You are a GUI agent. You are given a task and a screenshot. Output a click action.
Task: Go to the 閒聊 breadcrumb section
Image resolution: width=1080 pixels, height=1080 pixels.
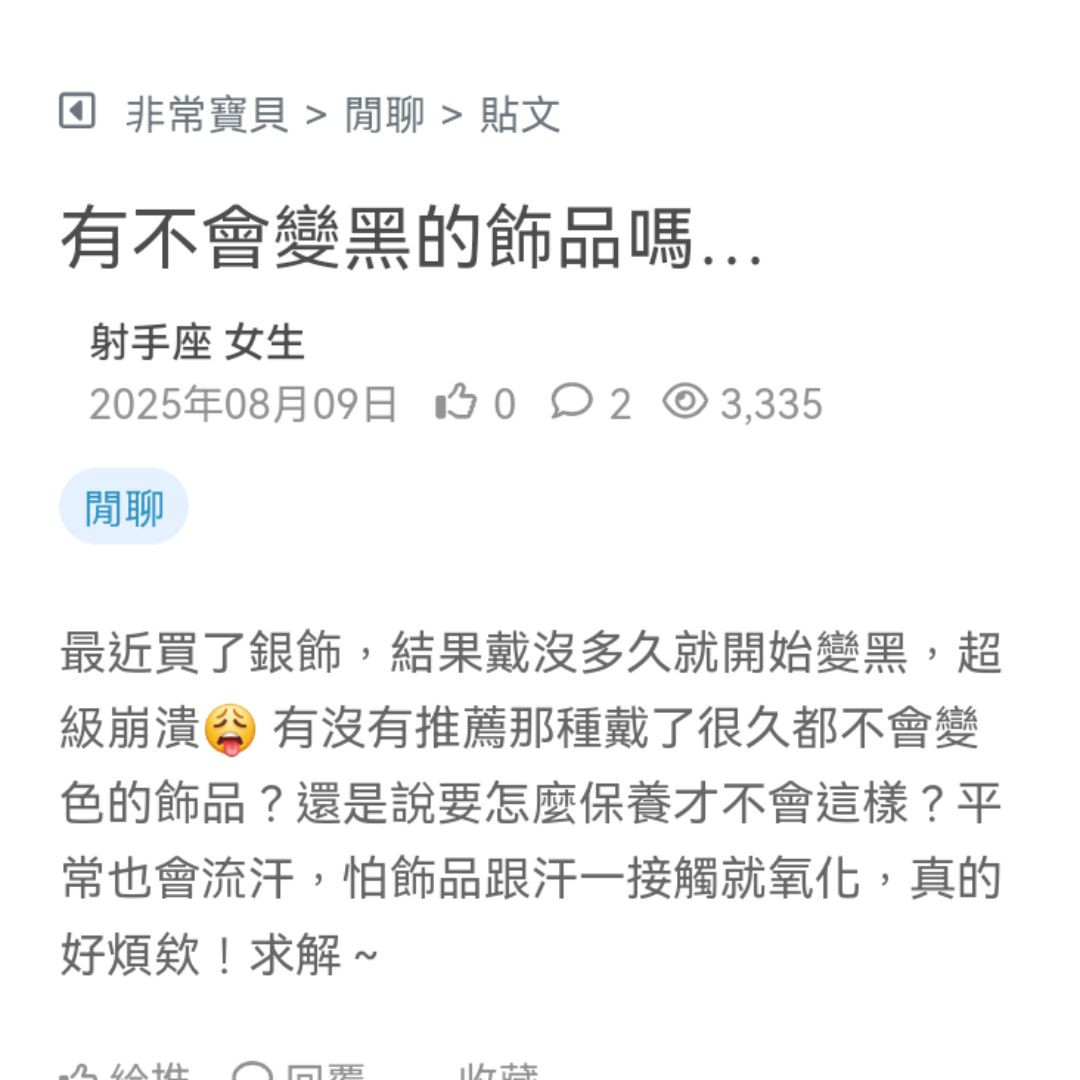pos(385,114)
